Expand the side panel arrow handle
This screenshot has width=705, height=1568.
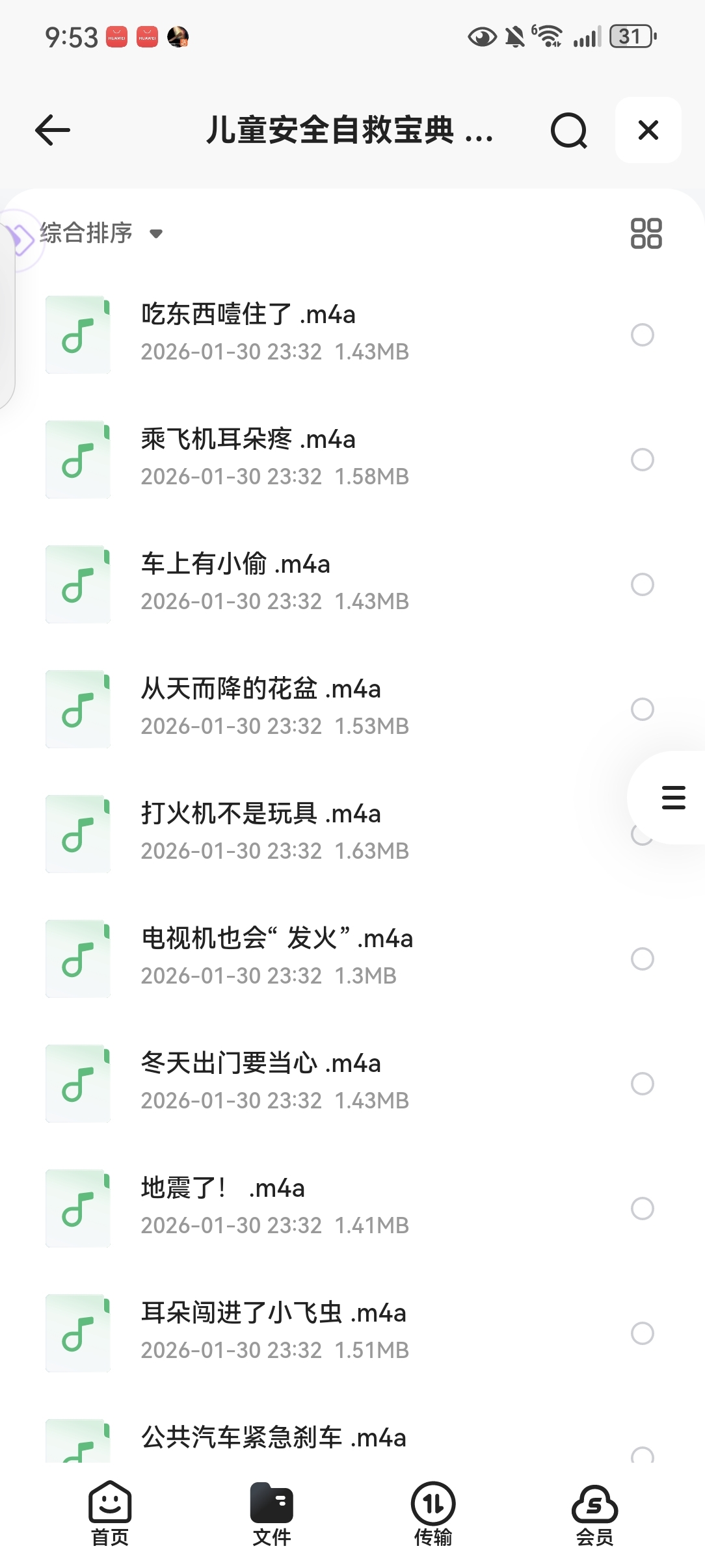click(21, 240)
